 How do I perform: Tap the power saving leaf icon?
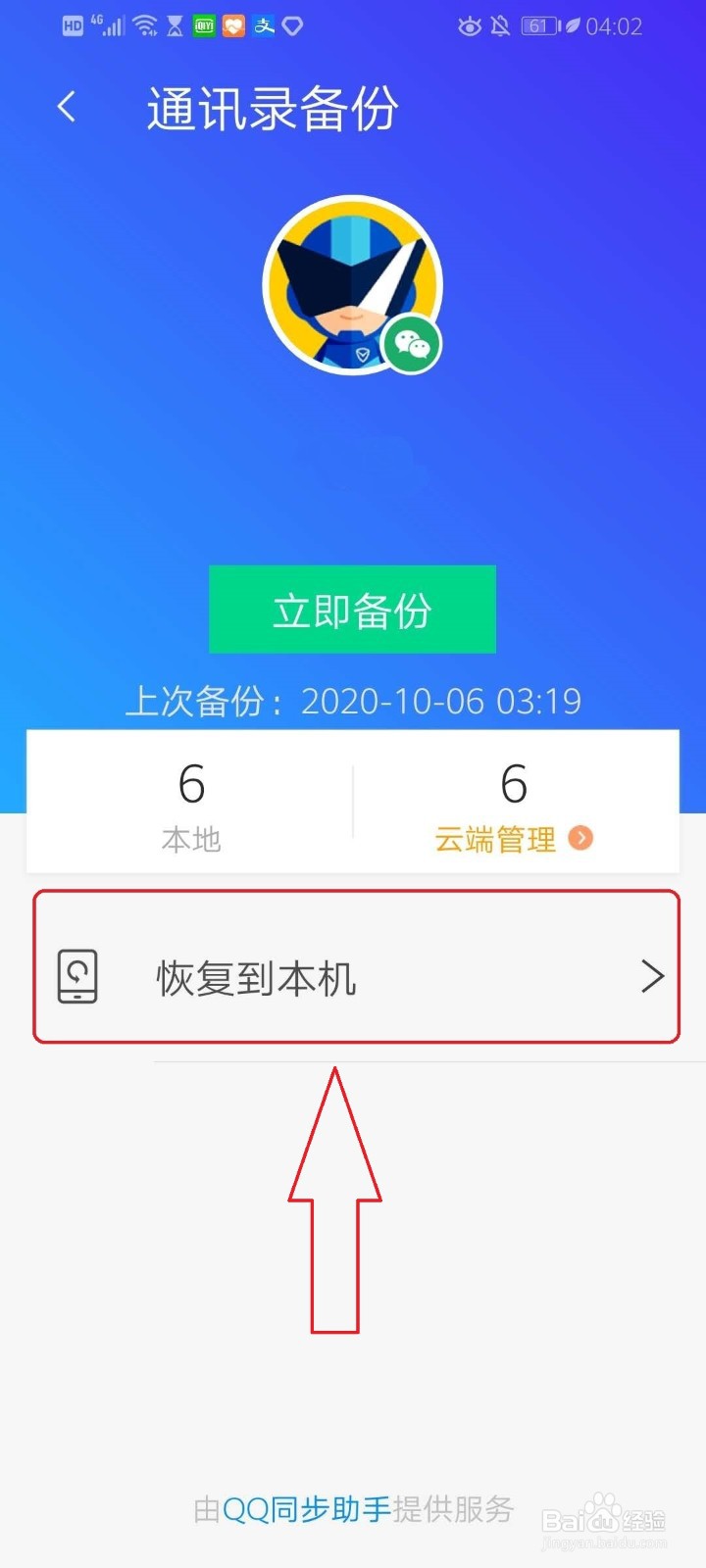(x=575, y=26)
